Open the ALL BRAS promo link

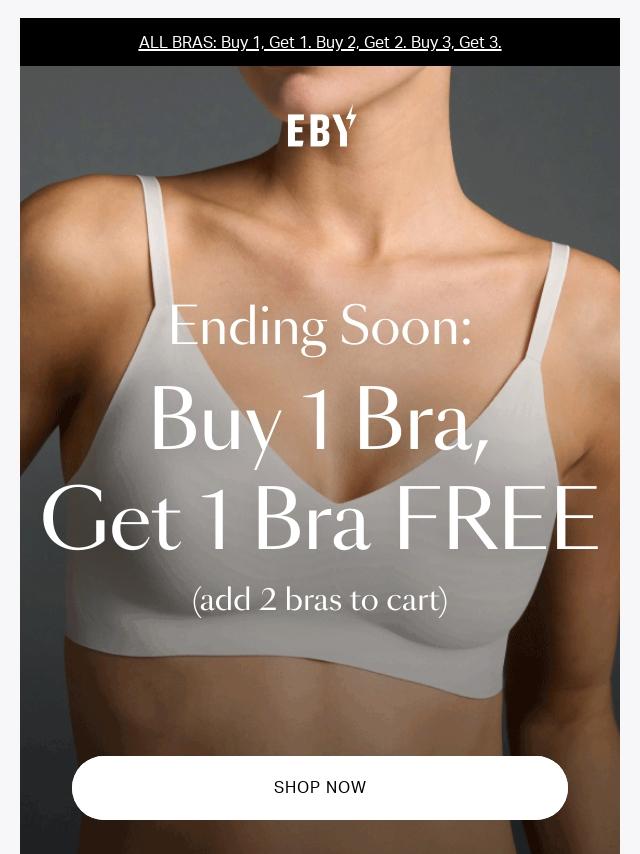[x=320, y=42]
